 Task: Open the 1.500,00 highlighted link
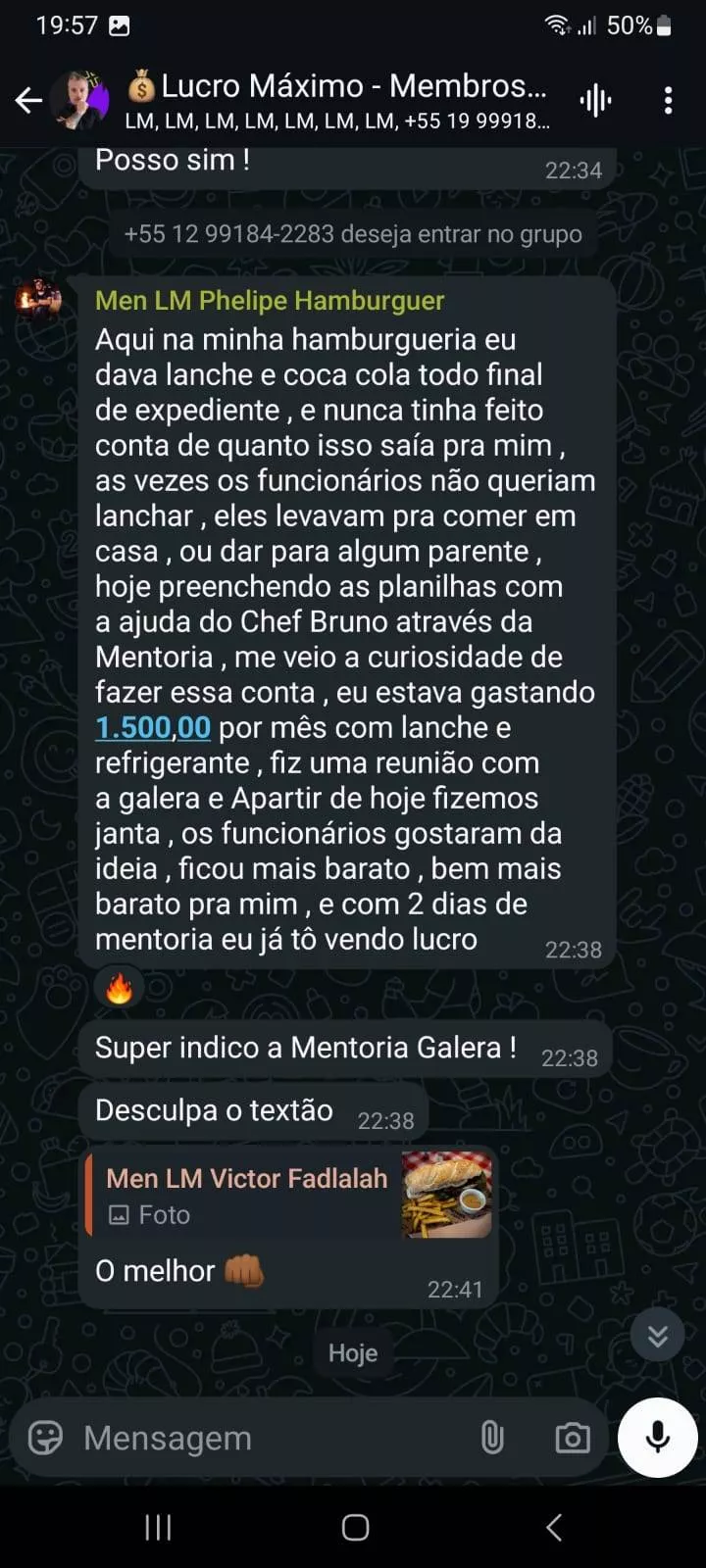click(x=153, y=727)
